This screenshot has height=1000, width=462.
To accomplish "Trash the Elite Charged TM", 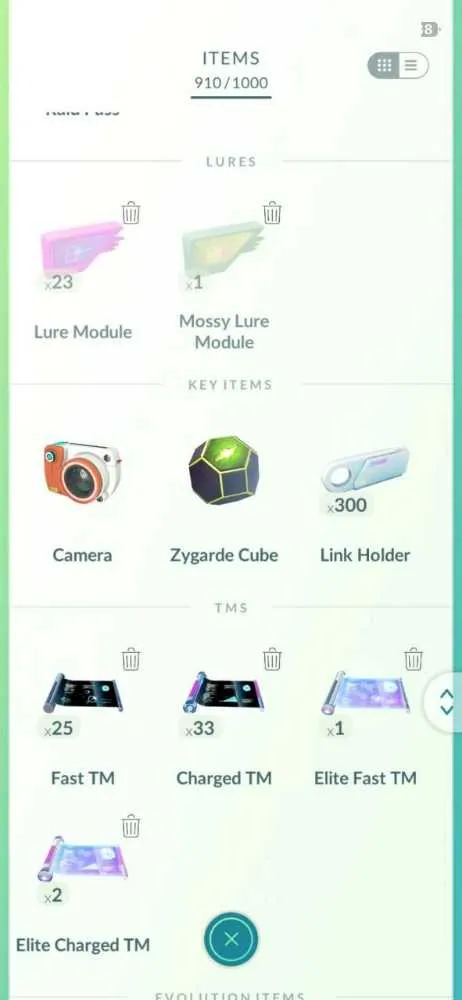I will click(x=131, y=825).
